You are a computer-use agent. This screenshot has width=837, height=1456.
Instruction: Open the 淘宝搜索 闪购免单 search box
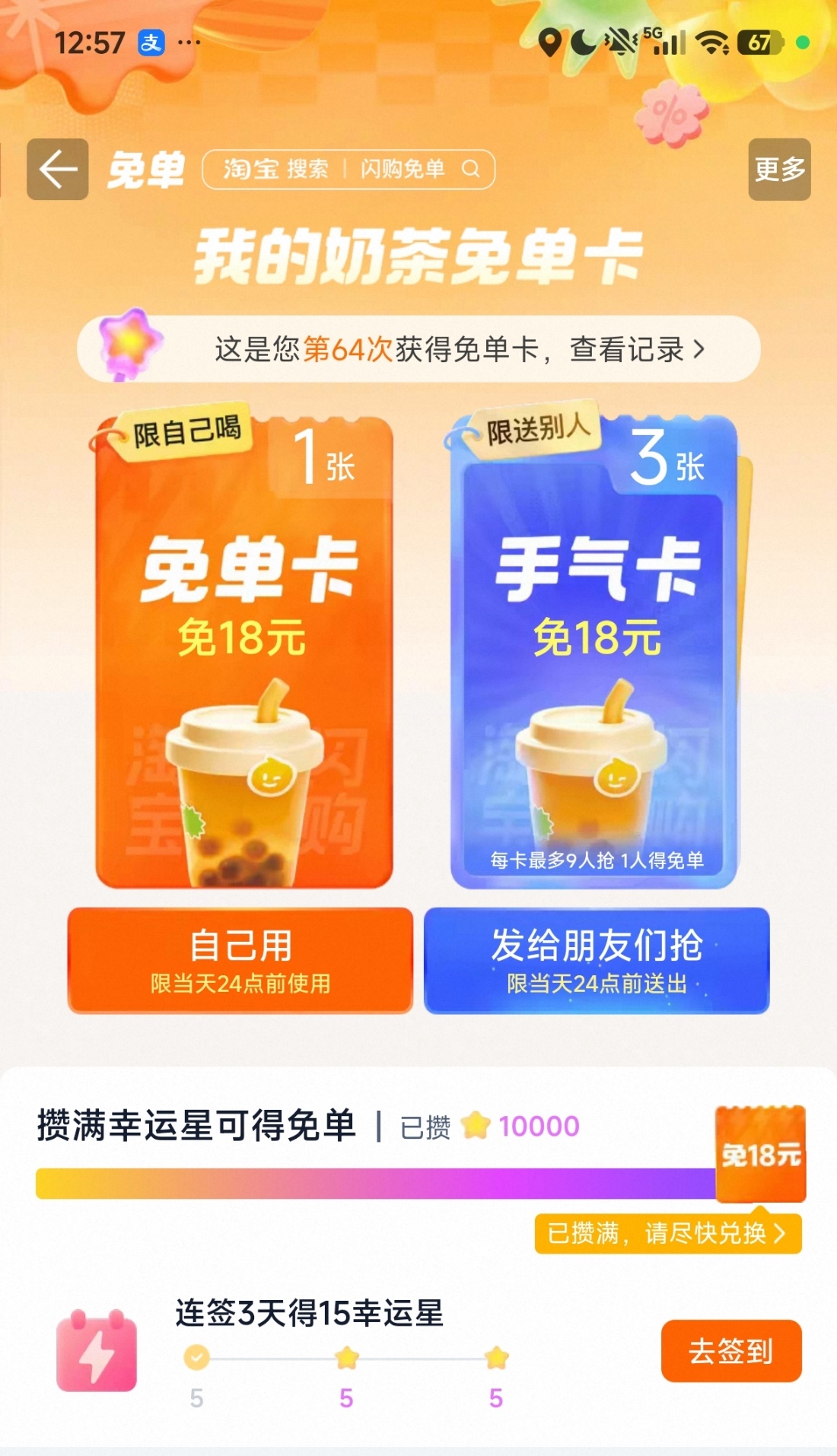[348, 169]
